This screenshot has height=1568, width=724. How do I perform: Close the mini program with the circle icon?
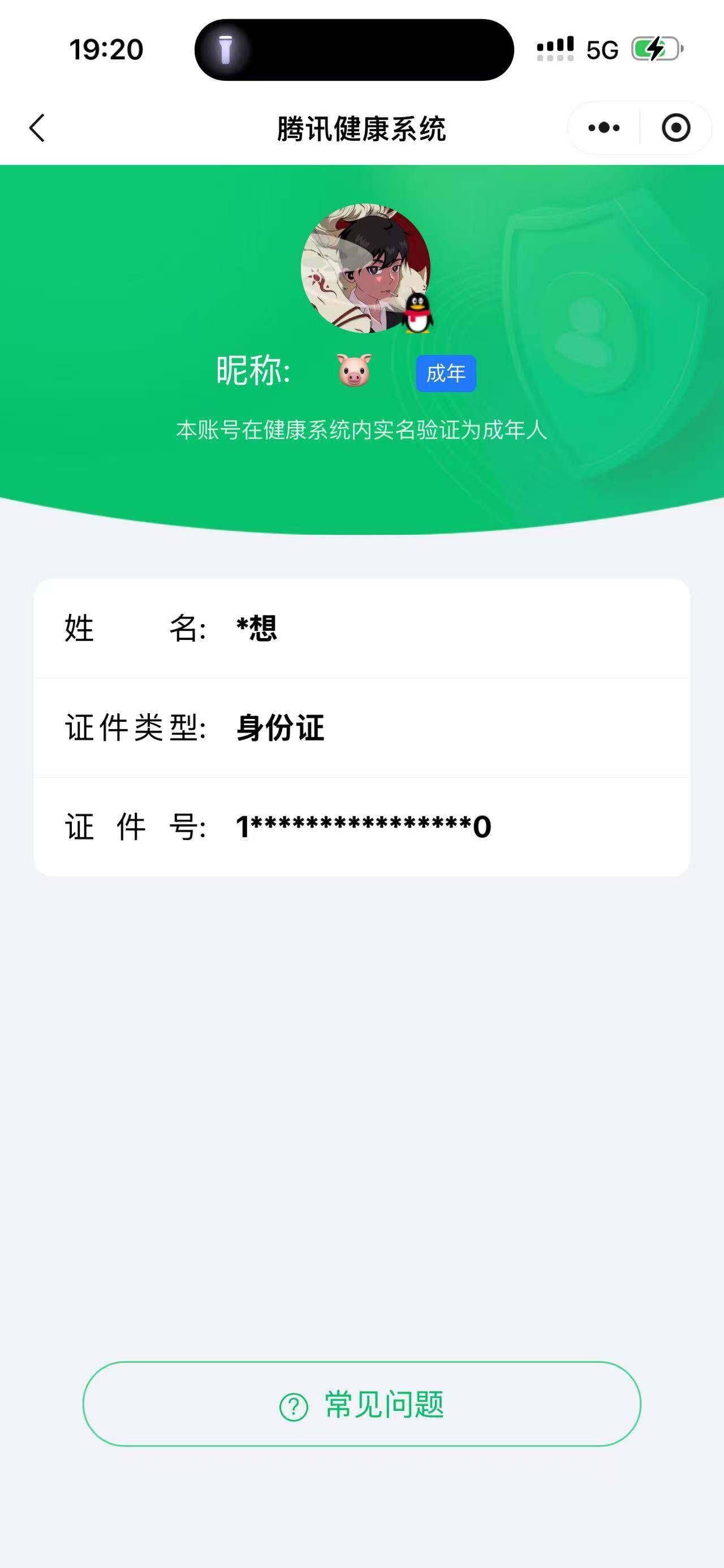tap(675, 128)
